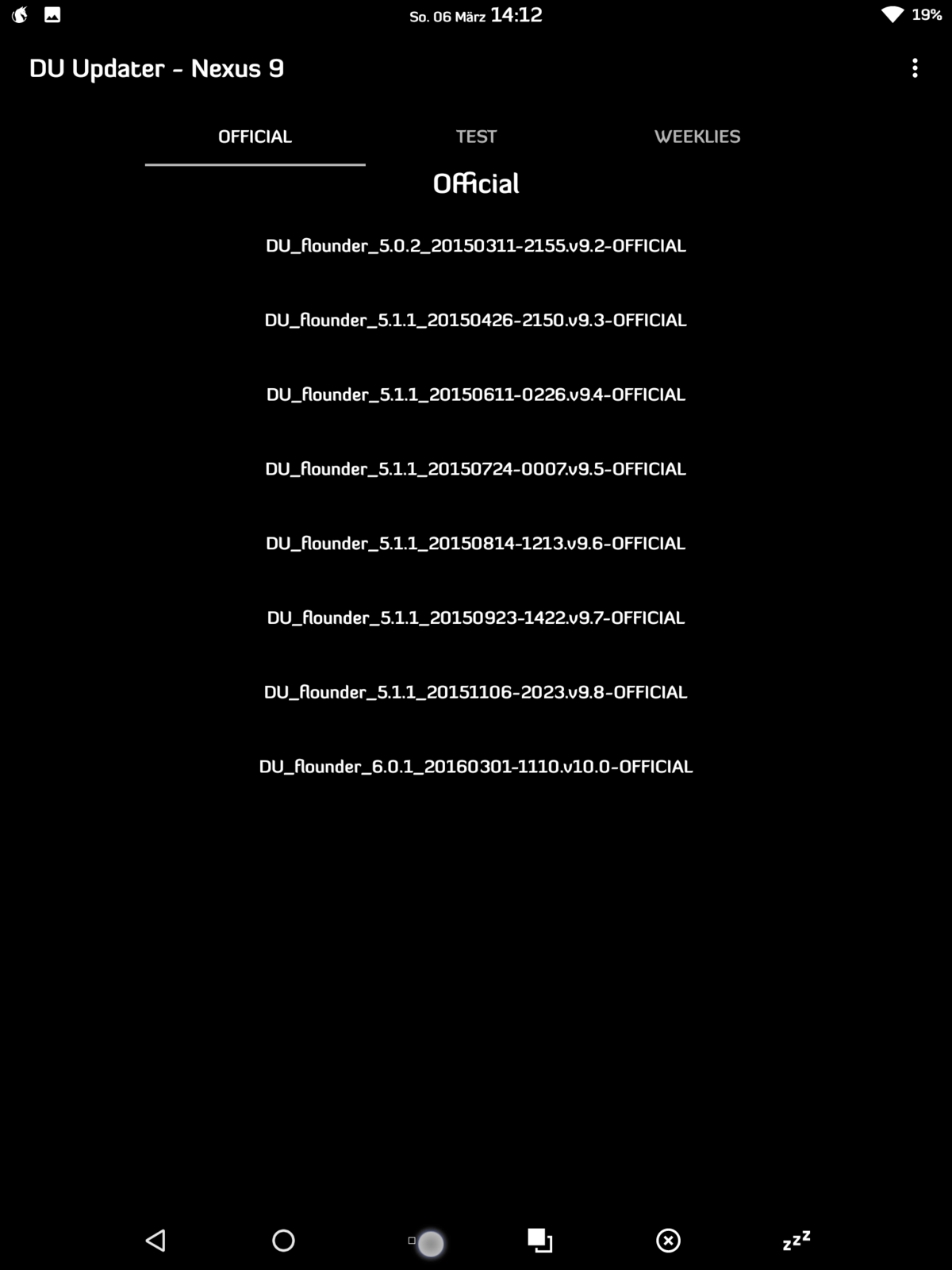Open the v9.3 20150426 build
Screen dimensions: 952x1270
click(476, 321)
